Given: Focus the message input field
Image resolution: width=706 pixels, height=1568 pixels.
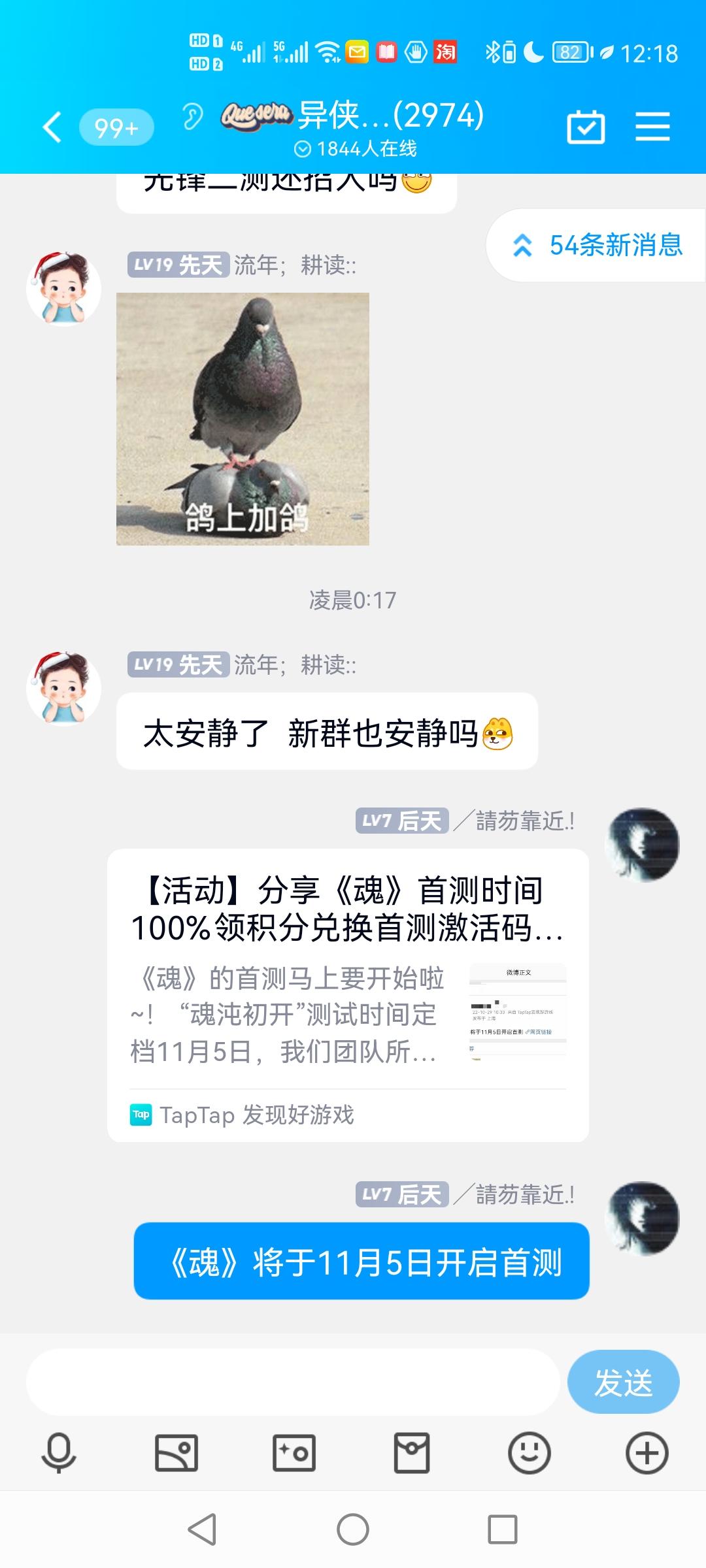Looking at the screenshot, I should [x=293, y=1382].
